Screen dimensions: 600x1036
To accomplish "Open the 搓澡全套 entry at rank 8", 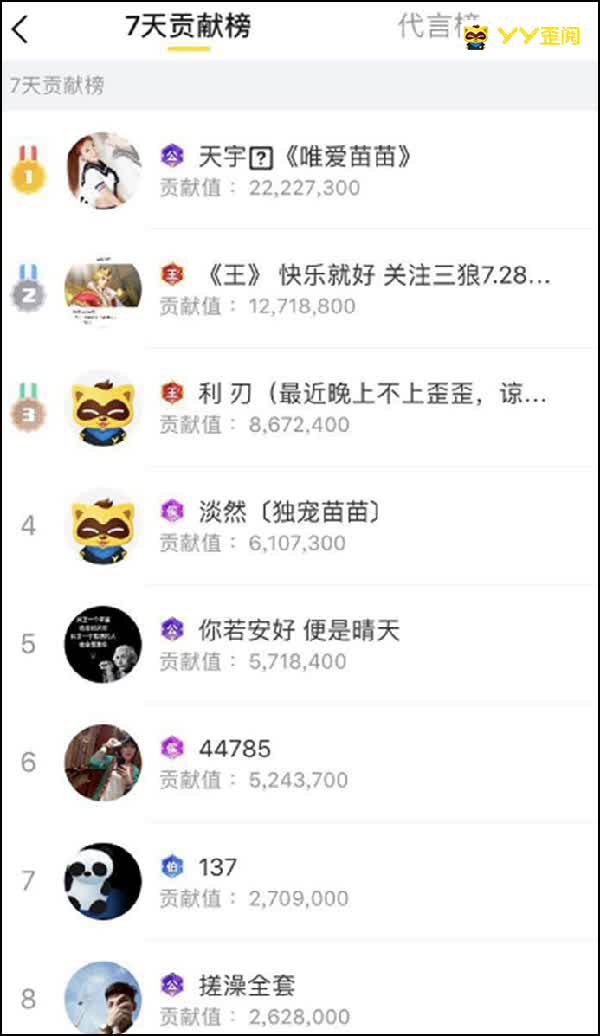I will 300,990.
